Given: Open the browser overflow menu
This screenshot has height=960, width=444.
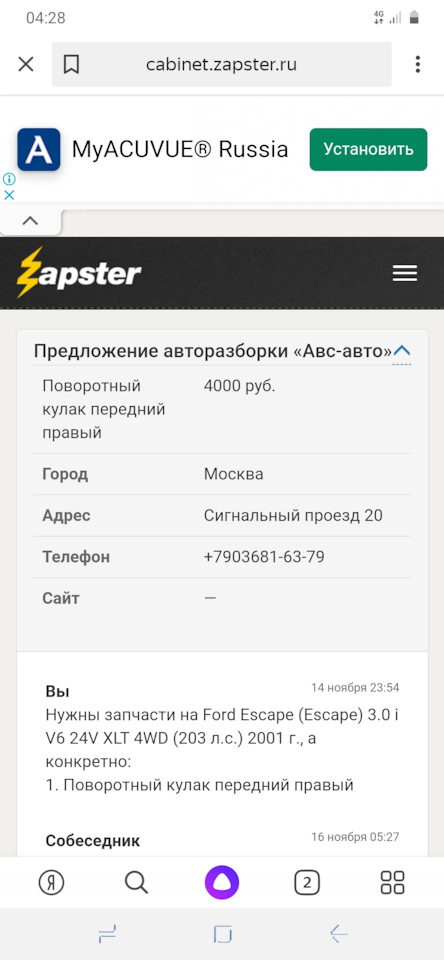Looking at the screenshot, I should [418, 64].
